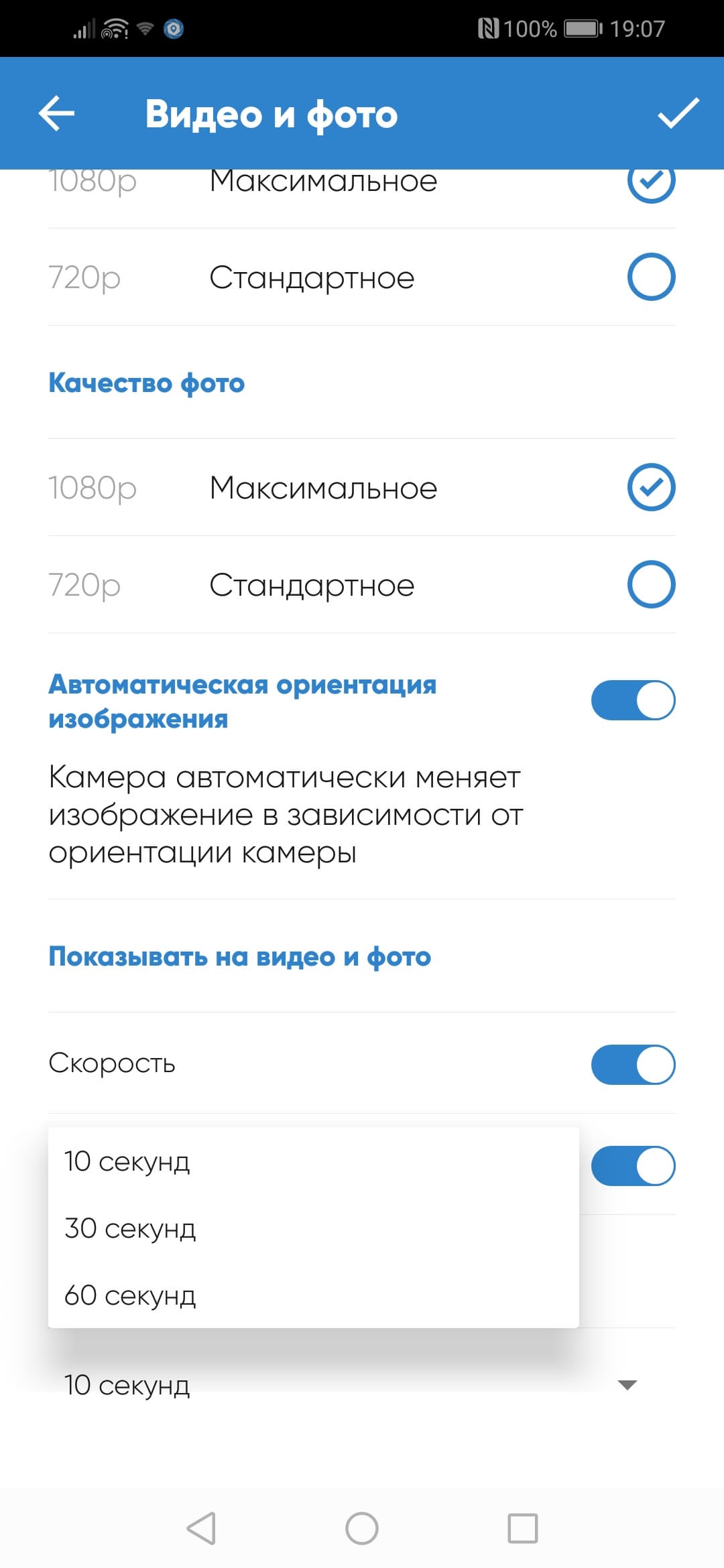Confirm settings with the checkmark

point(678,113)
